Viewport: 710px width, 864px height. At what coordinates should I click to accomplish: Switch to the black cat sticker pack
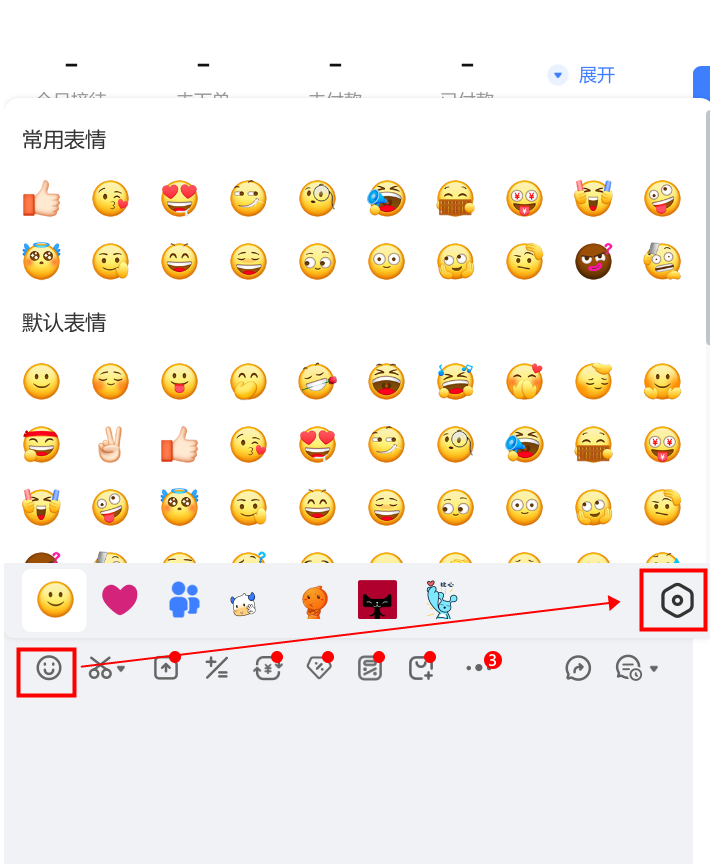click(x=377, y=600)
